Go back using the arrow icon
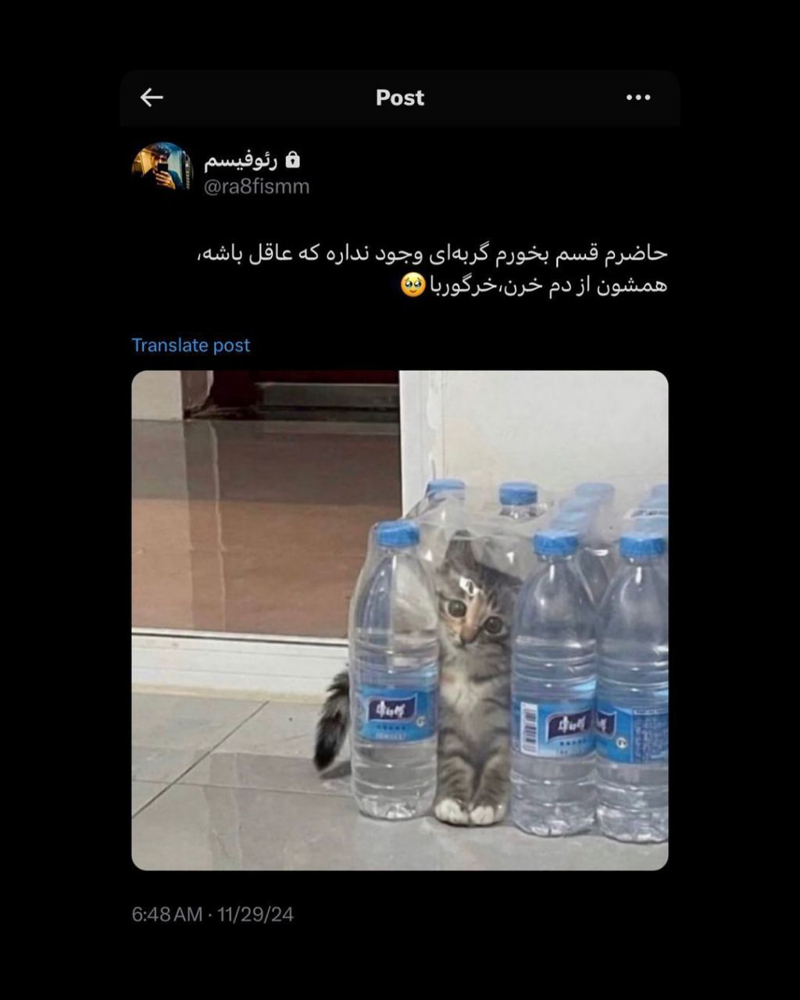Viewport: 800px width, 1000px height. tap(152, 97)
